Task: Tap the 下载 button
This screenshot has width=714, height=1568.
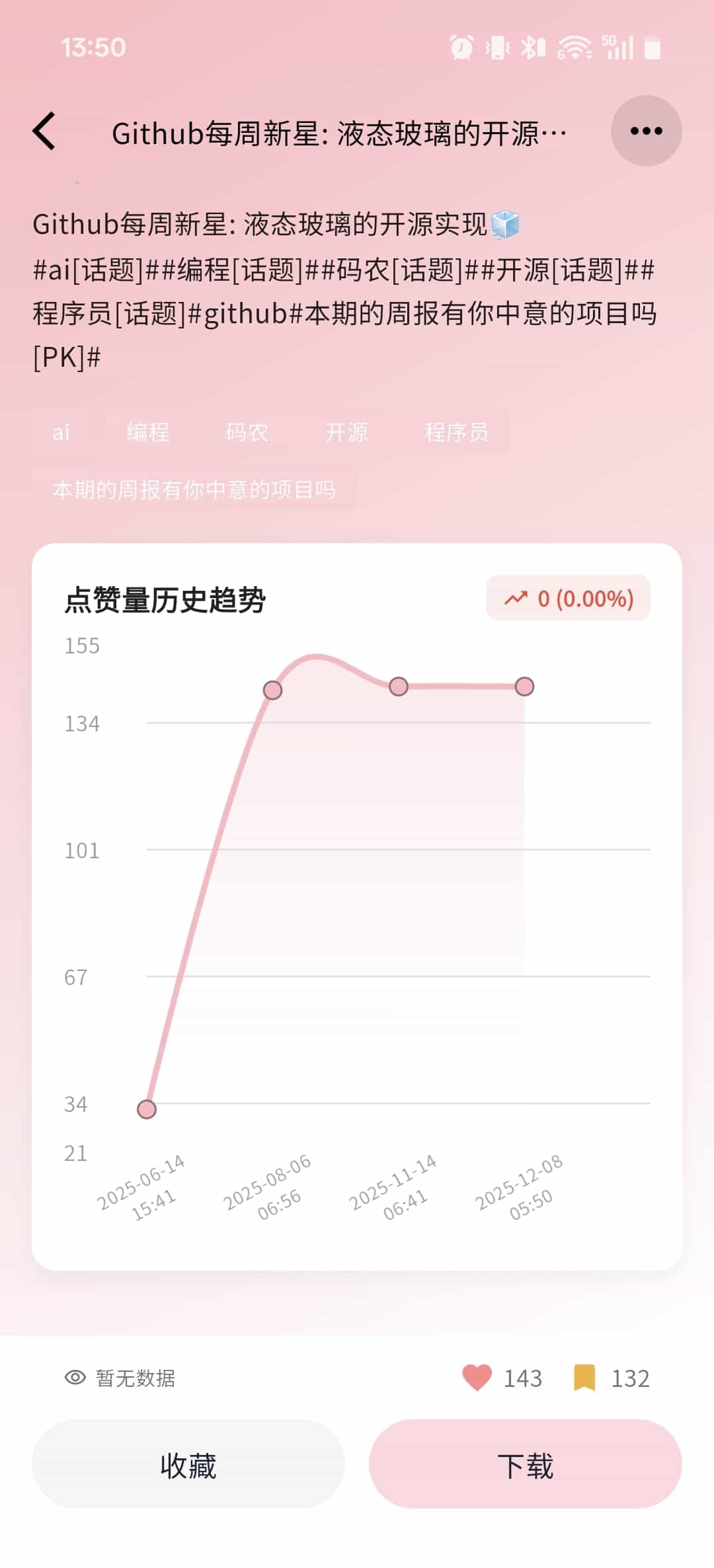Action: coord(526,1466)
